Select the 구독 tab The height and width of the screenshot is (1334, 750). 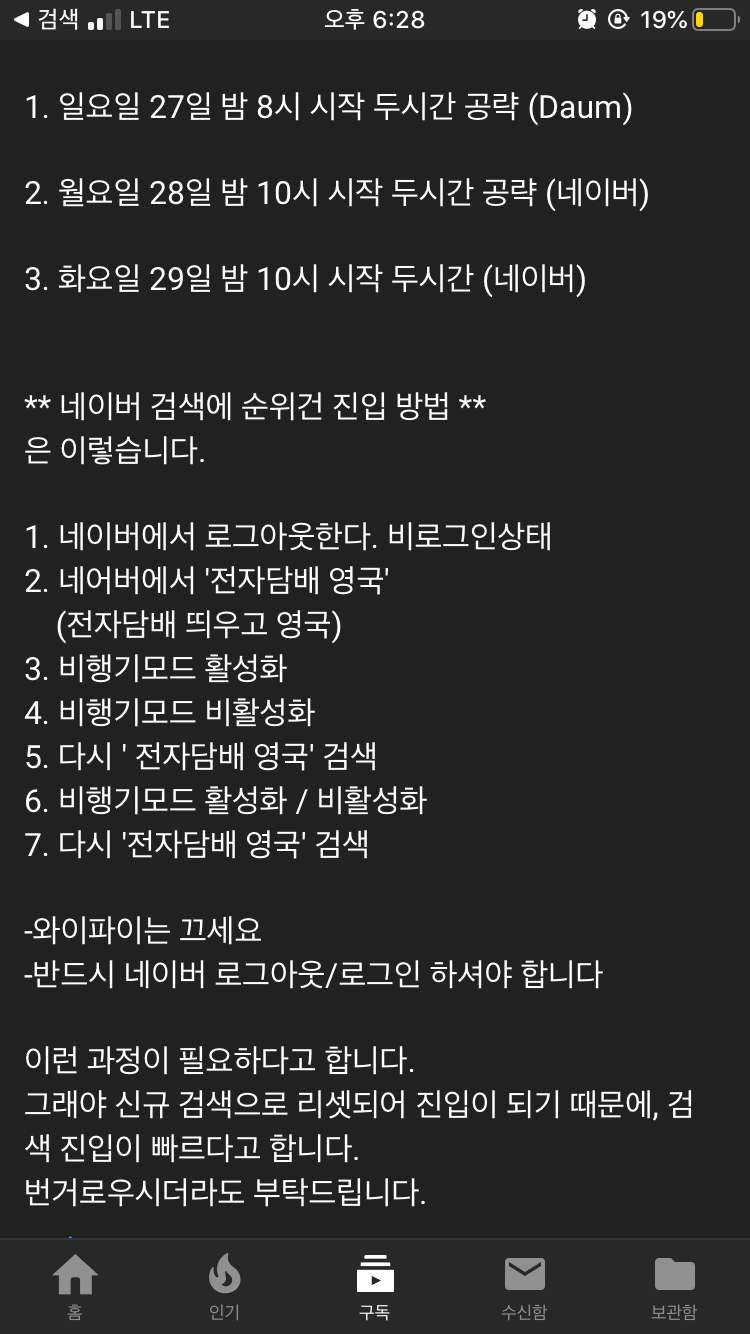(375, 1286)
